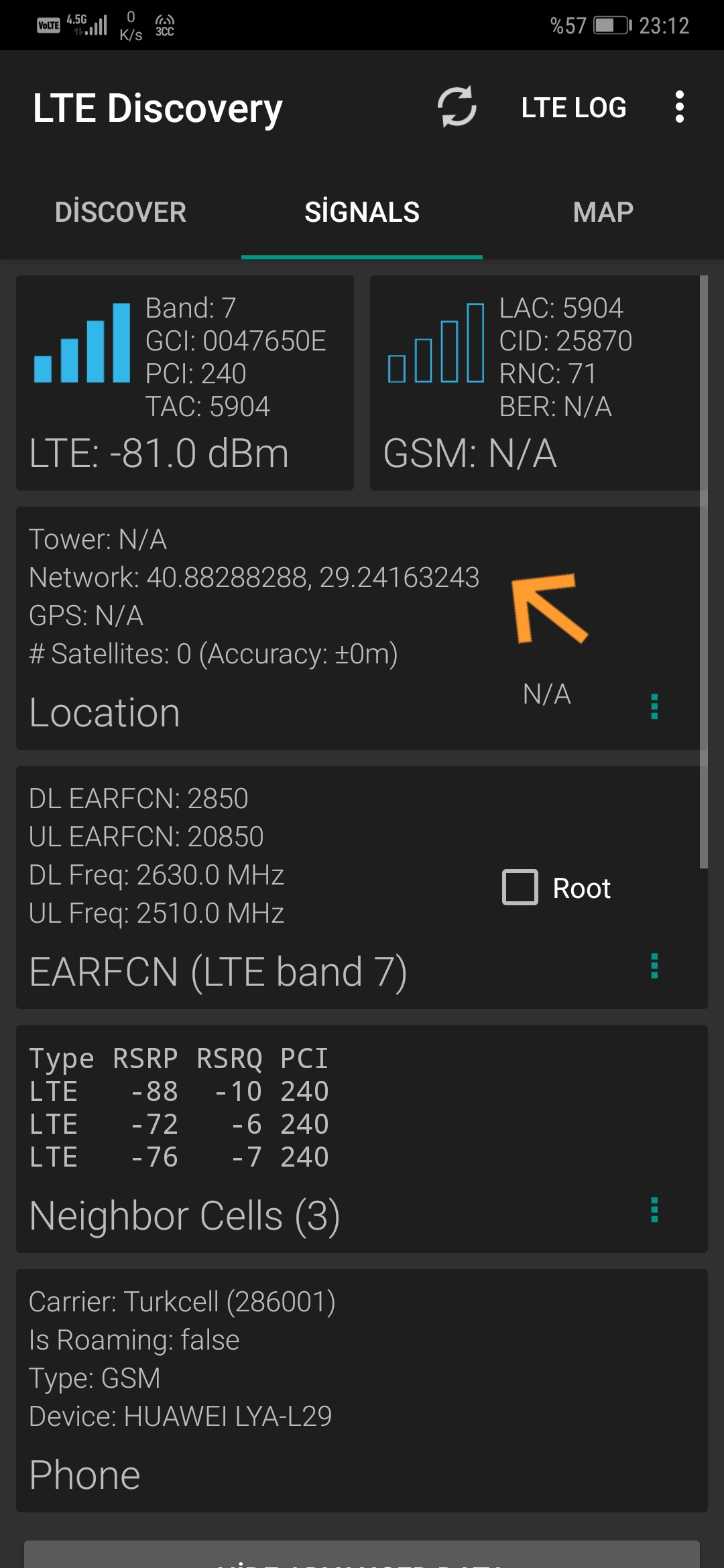
Task: Switch to the DISCOVER tab
Action: (x=121, y=212)
